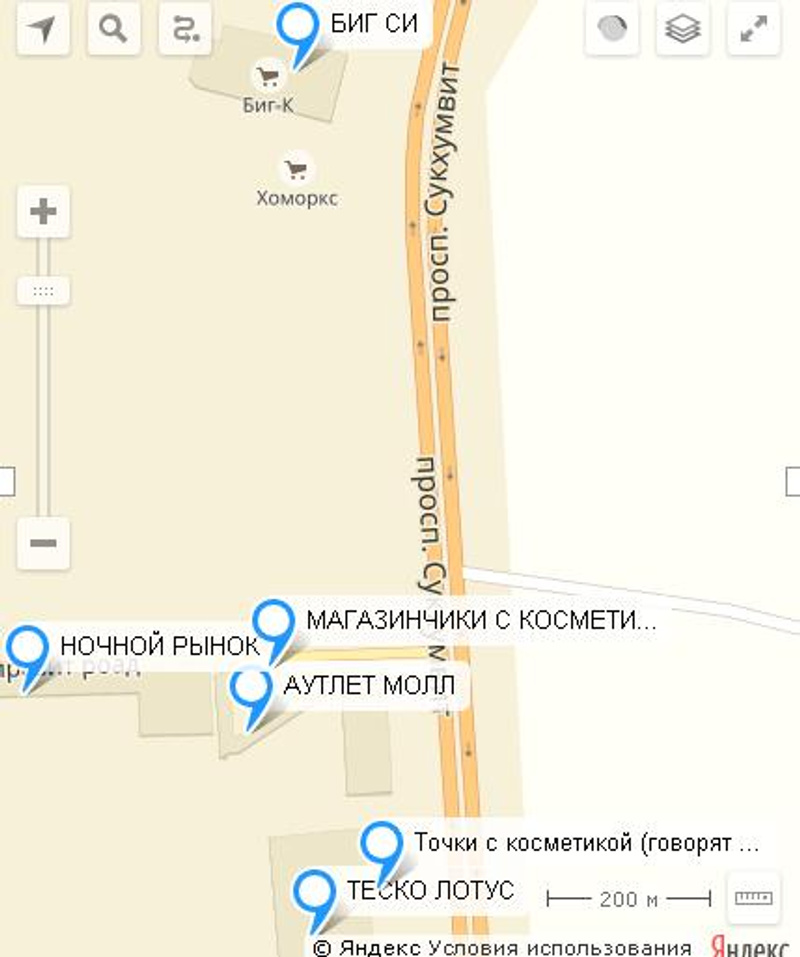Open the route planner button

pos(184,30)
